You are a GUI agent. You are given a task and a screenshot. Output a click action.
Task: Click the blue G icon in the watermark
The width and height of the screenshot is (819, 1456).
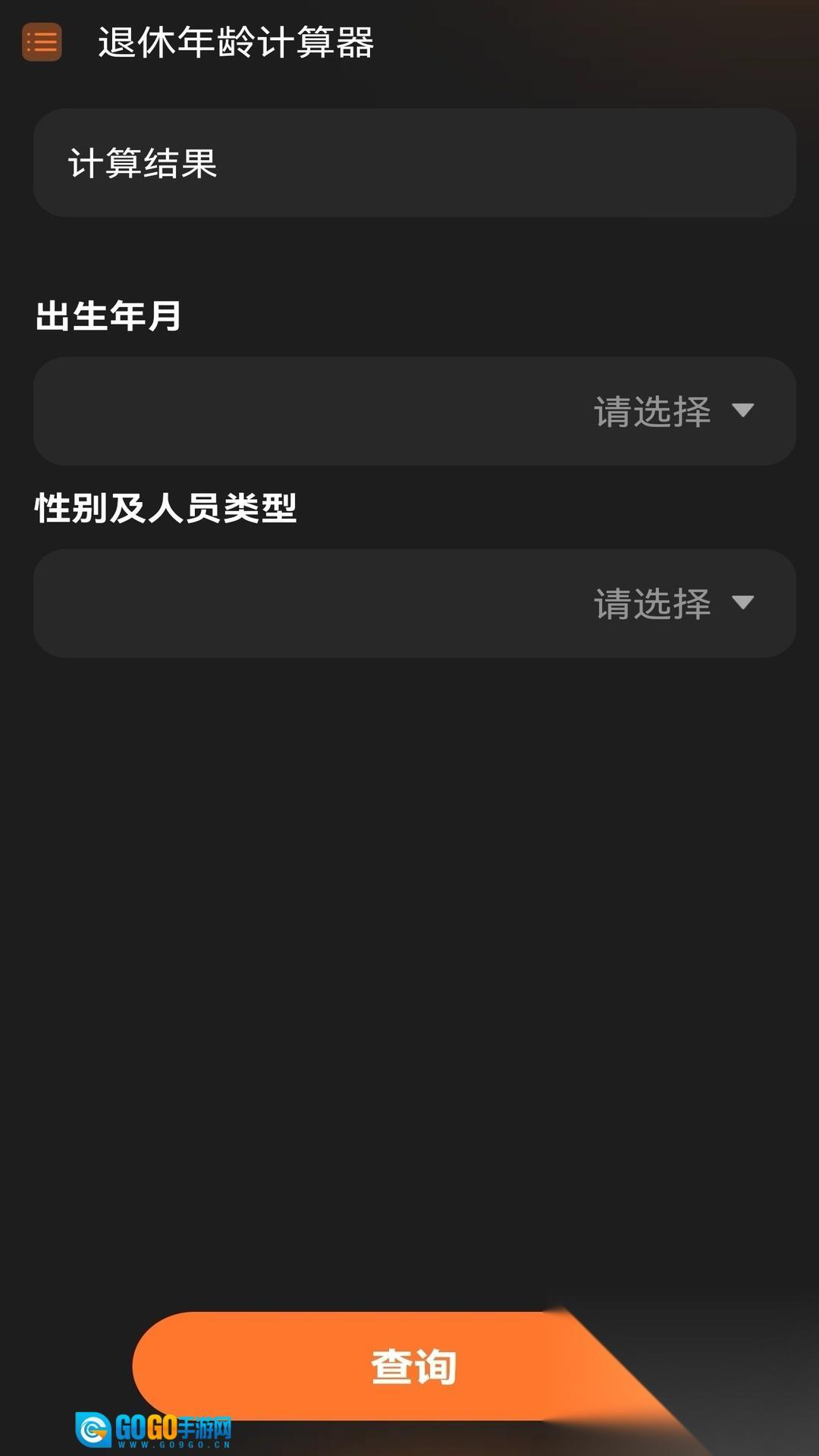[x=93, y=1429]
